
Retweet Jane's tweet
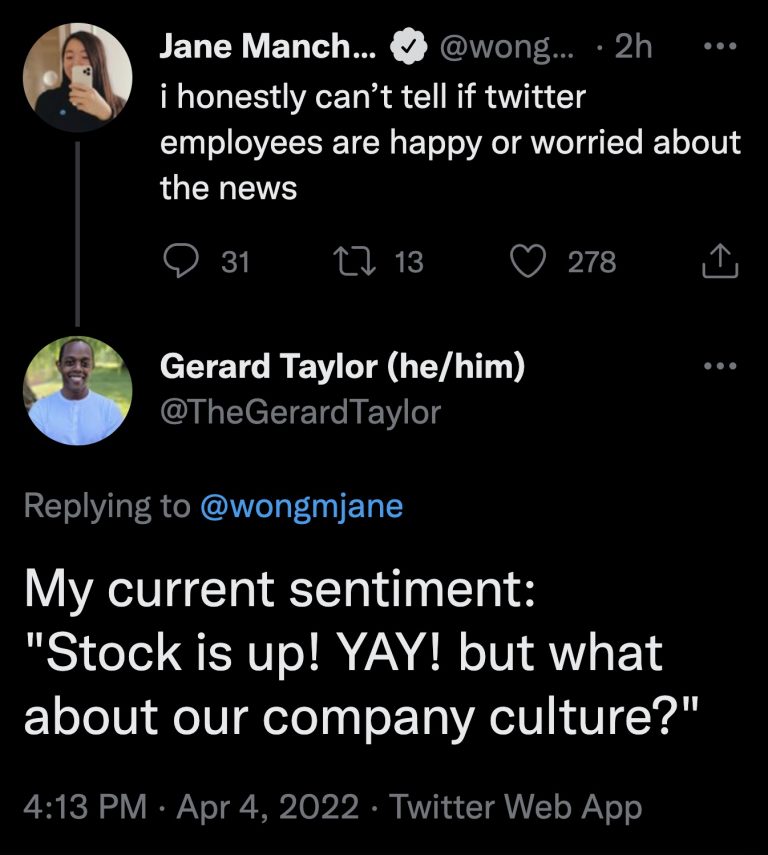coord(355,262)
